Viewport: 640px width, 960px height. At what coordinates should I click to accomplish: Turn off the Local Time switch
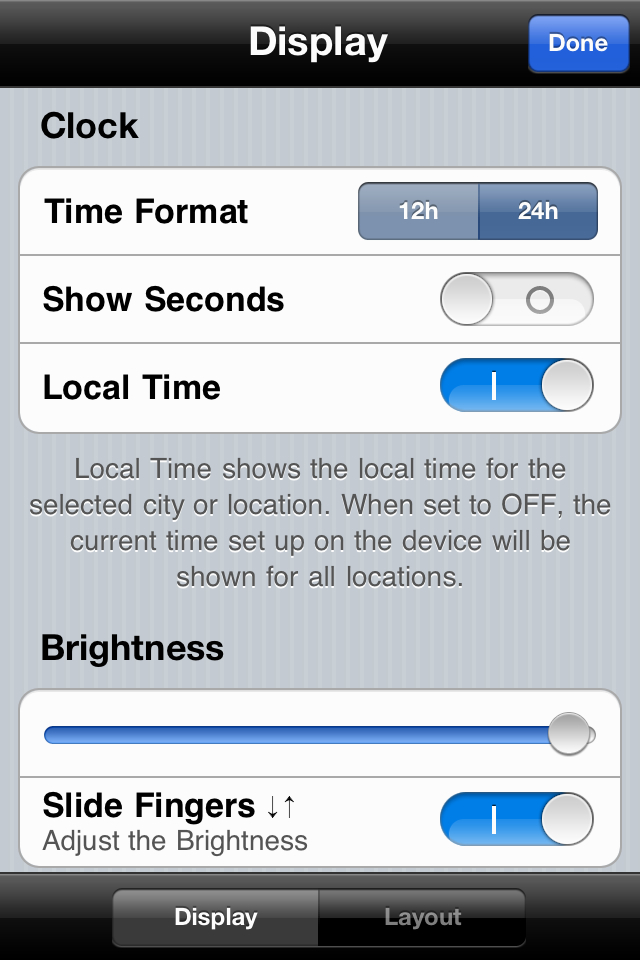[x=517, y=387]
